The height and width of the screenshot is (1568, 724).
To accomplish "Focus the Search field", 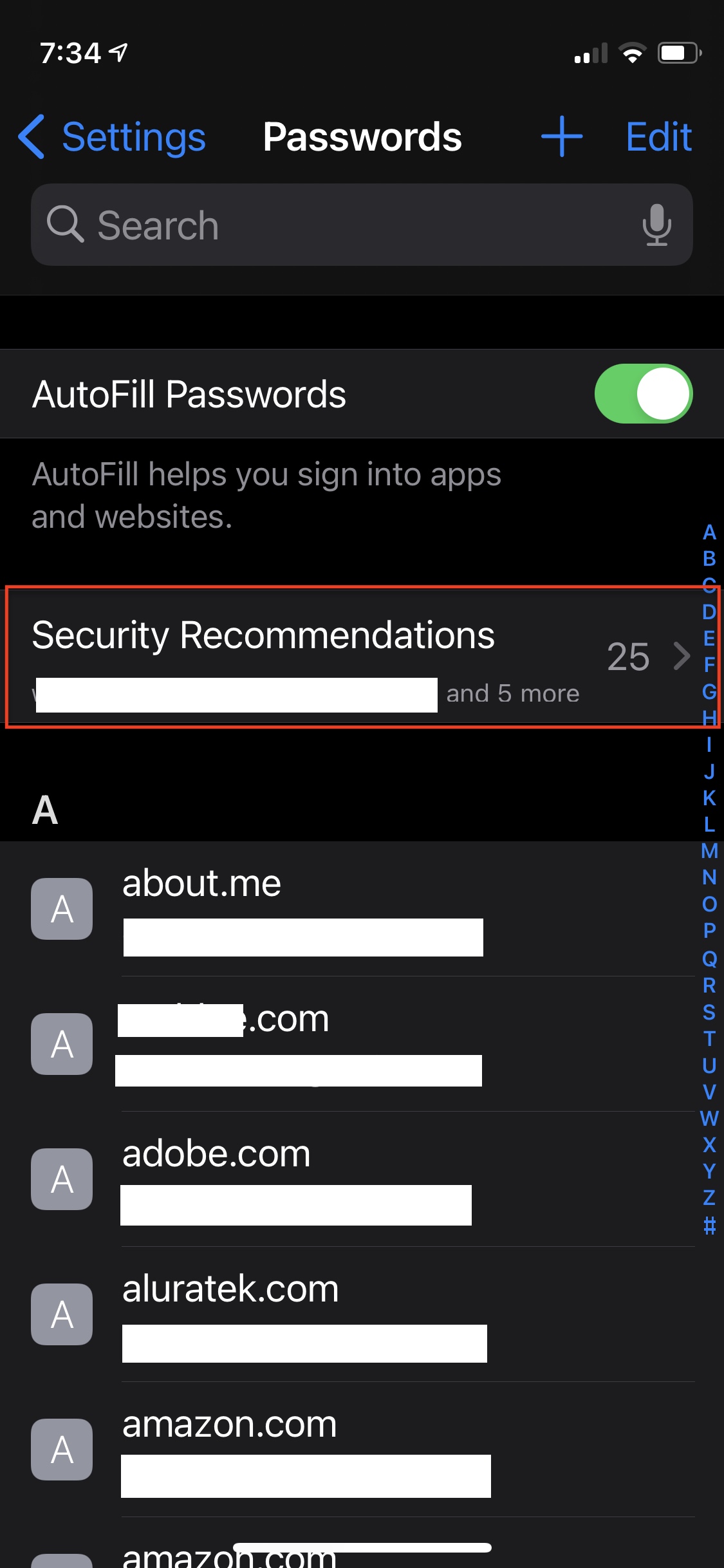I will pos(362,225).
